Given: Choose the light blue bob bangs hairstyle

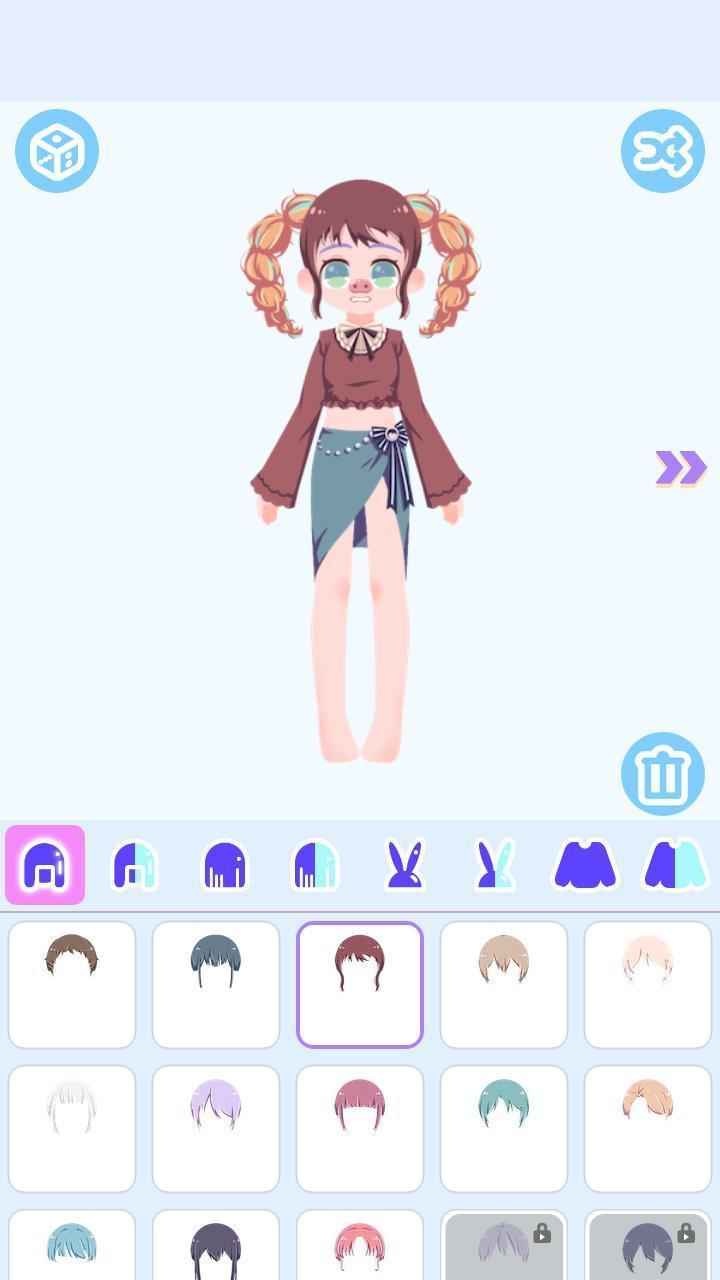Looking at the screenshot, I should [x=72, y=1245].
